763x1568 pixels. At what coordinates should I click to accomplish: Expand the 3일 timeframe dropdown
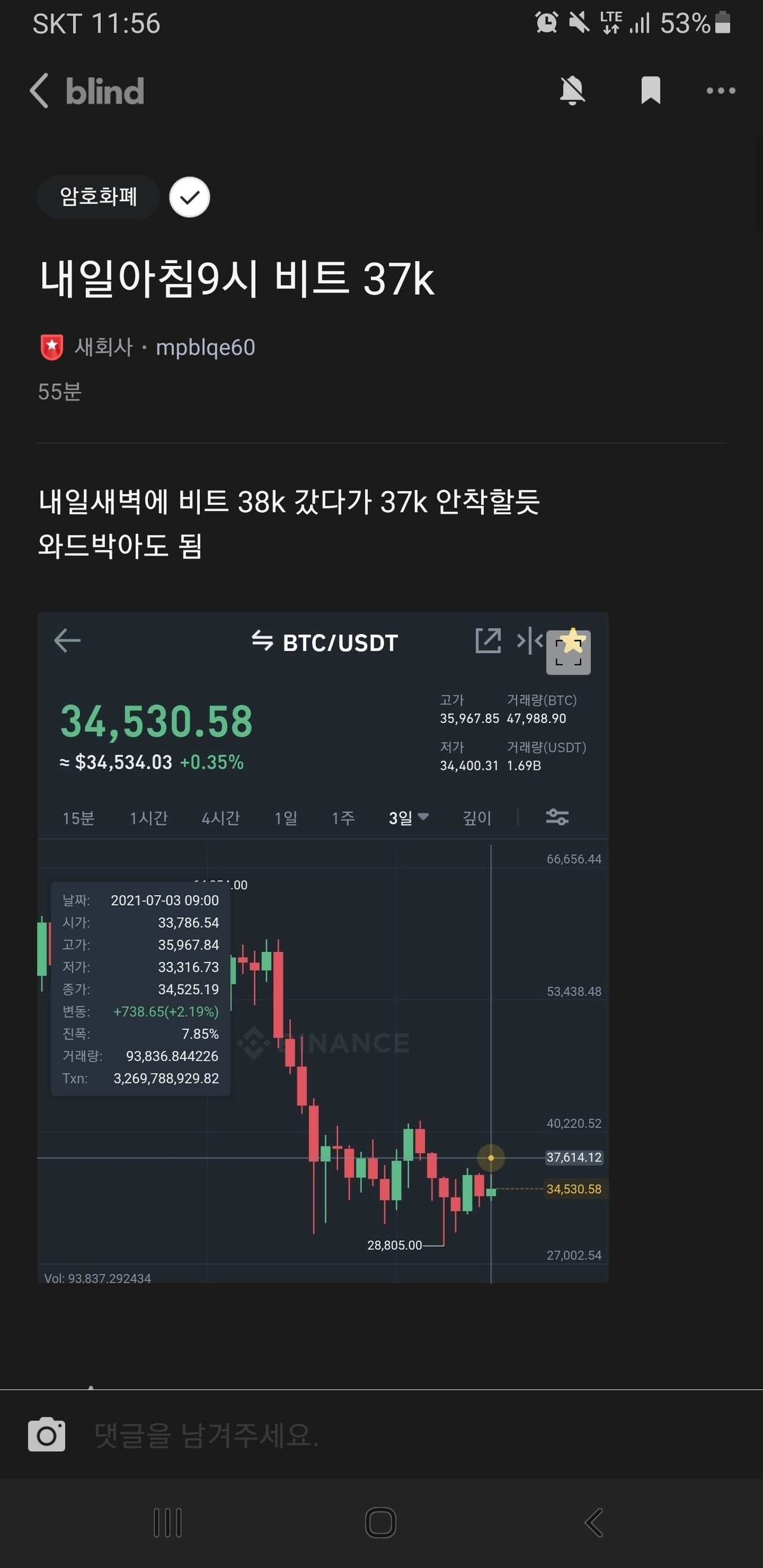click(x=407, y=818)
